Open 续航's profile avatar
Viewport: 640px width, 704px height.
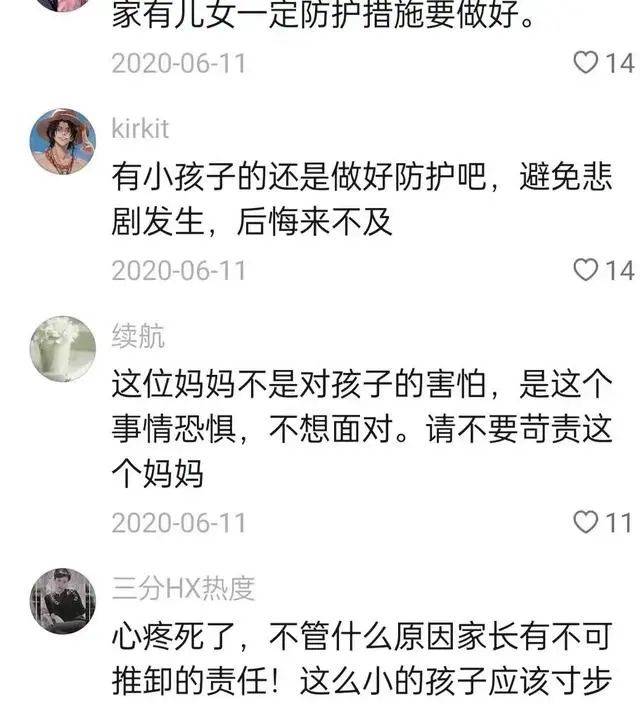tap(63, 348)
